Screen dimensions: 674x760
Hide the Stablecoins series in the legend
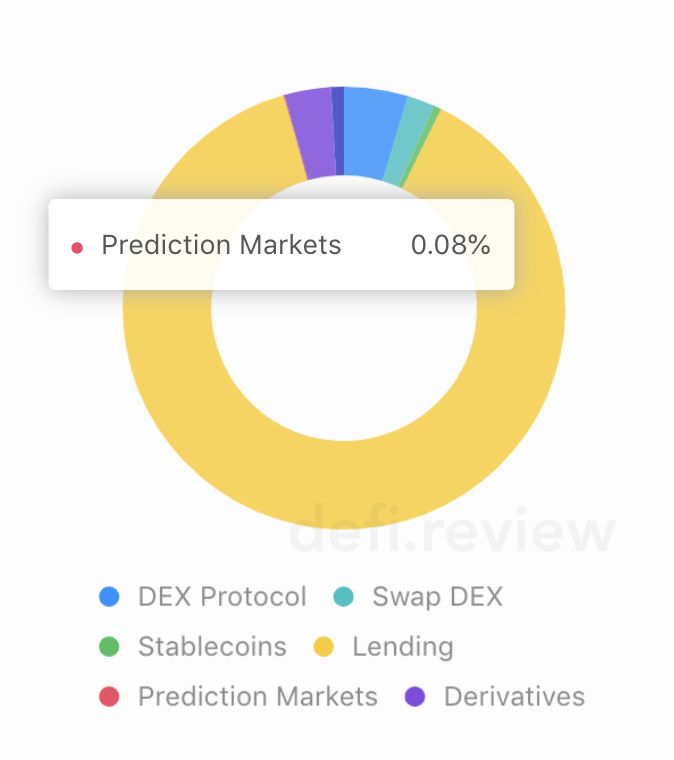click(x=194, y=647)
